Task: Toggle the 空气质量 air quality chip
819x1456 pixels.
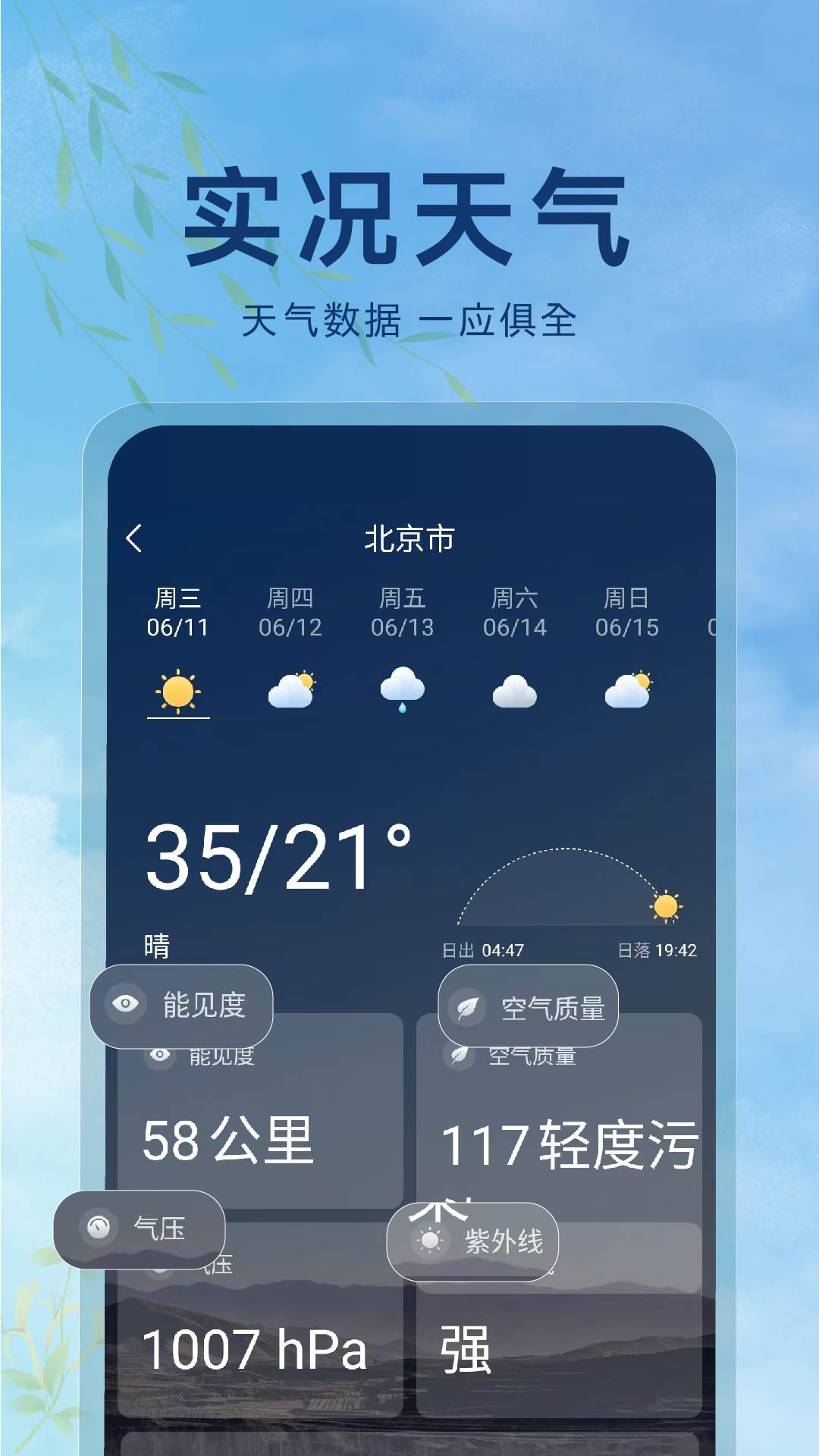Action: coord(529,1007)
